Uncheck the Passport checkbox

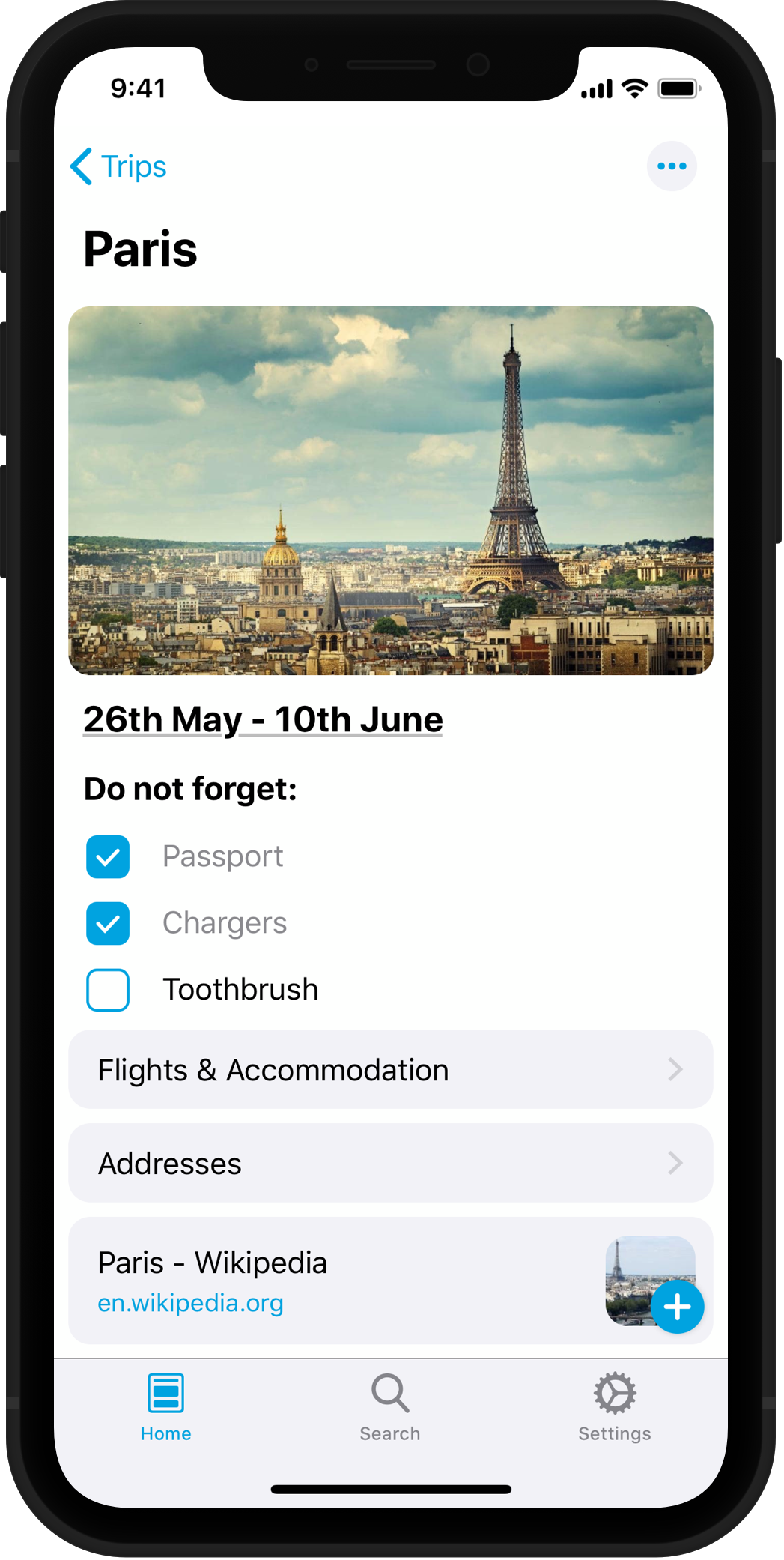tap(108, 856)
